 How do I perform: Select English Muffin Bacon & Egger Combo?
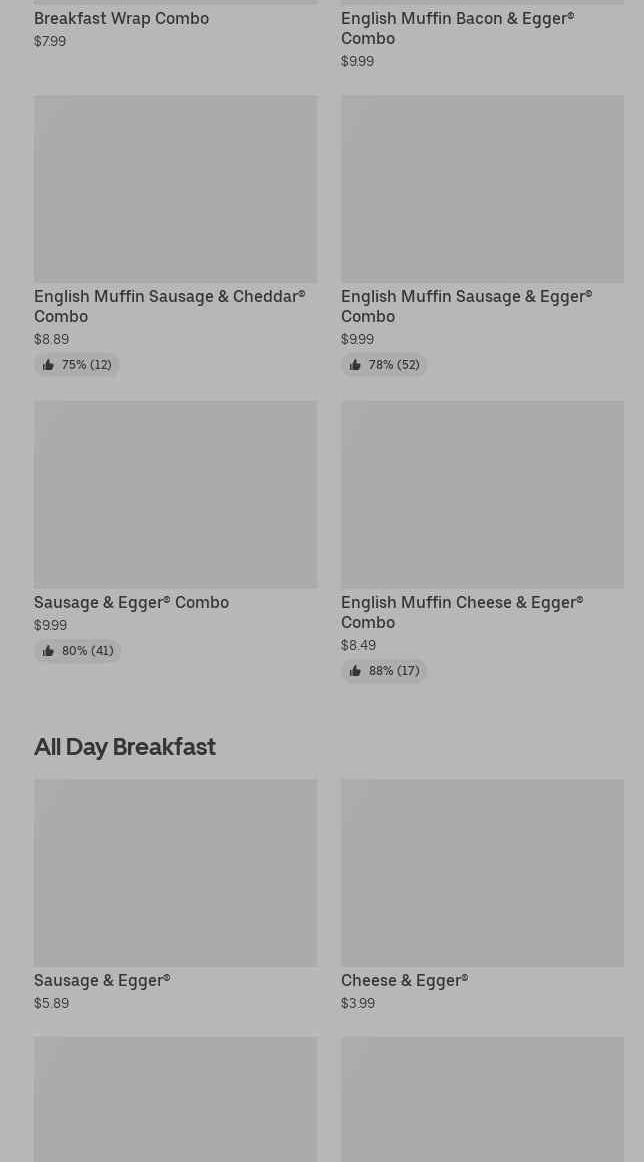pos(482,36)
